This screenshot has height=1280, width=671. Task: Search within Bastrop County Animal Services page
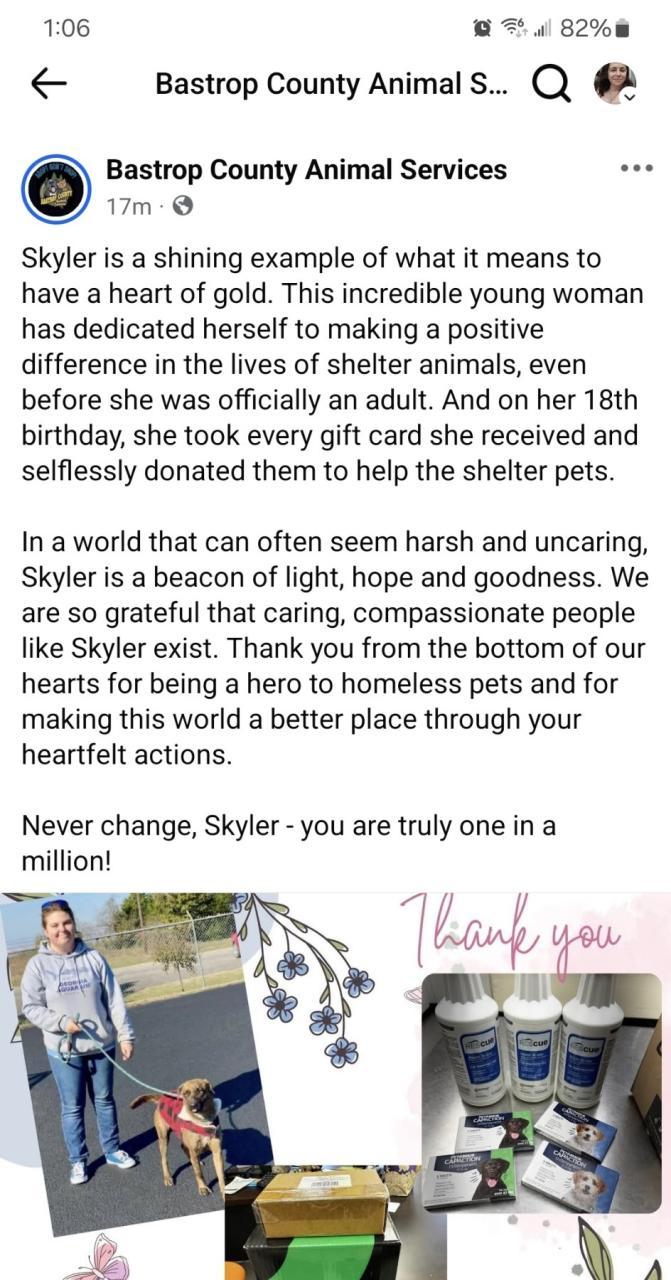pos(549,85)
